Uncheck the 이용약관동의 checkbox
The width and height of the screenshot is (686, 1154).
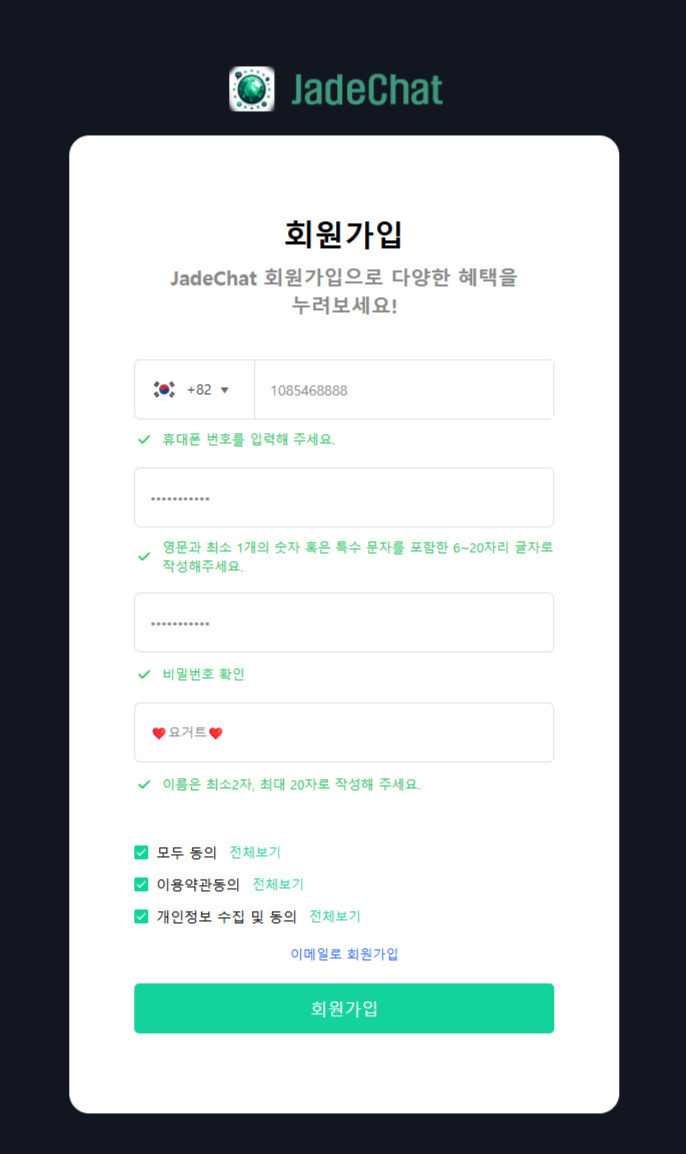click(141, 884)
